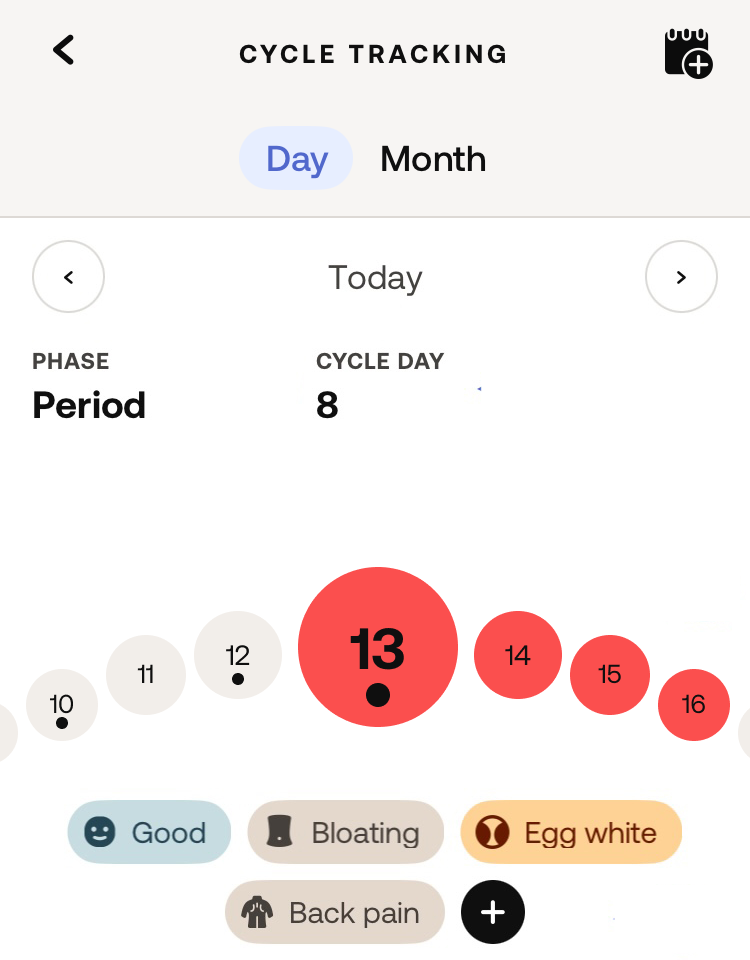
Task: Click the egg white cervical mucus icon
Action: (492, 831)
